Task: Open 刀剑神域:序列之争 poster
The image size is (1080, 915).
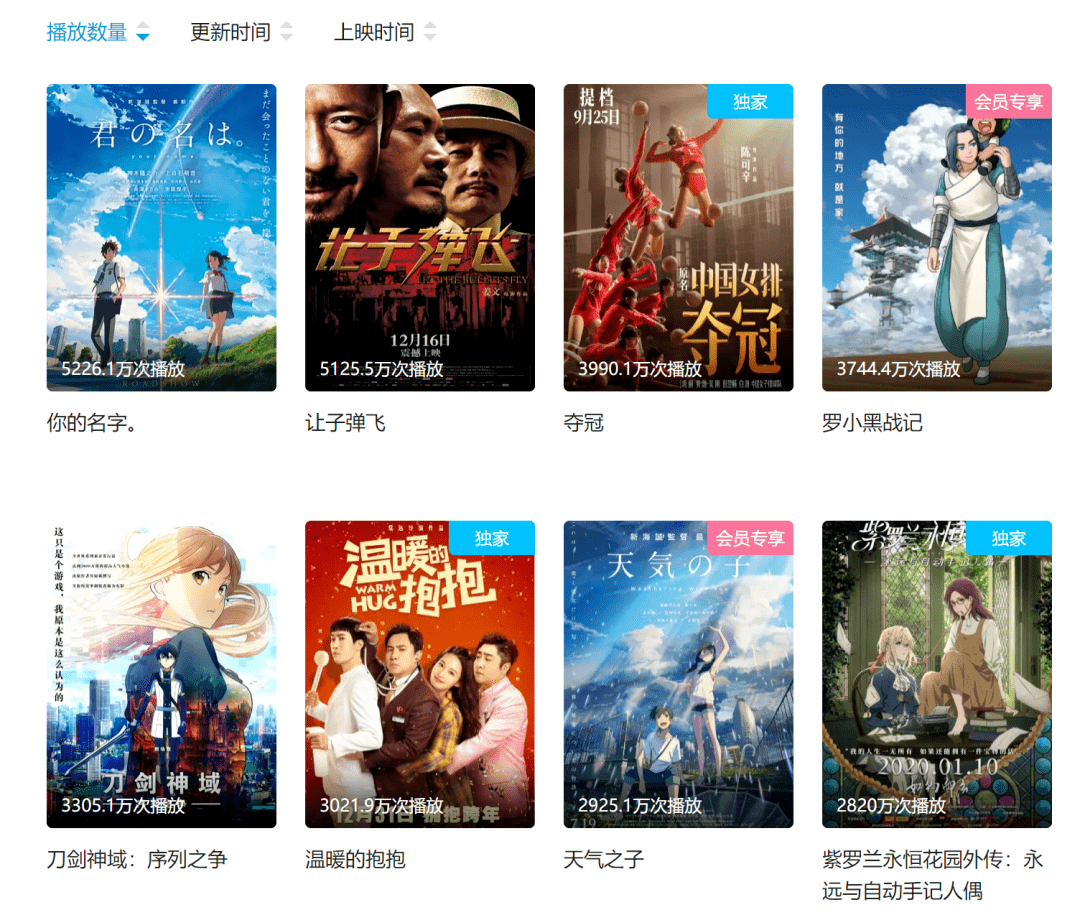Action: coord(161,674)
